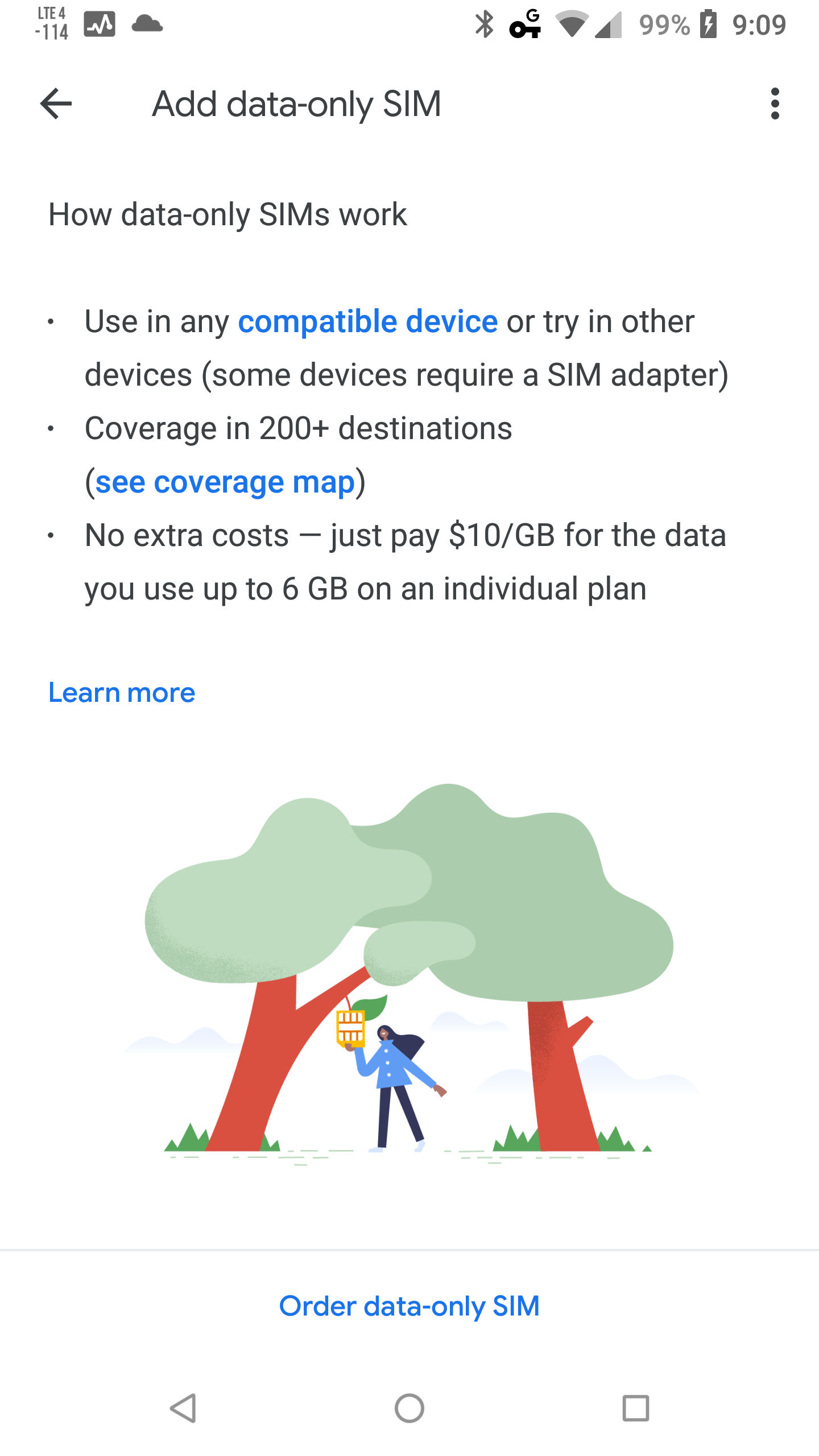Tap Learn more about data-only SIMs
819x1456 pixels.
coord(122,693)
